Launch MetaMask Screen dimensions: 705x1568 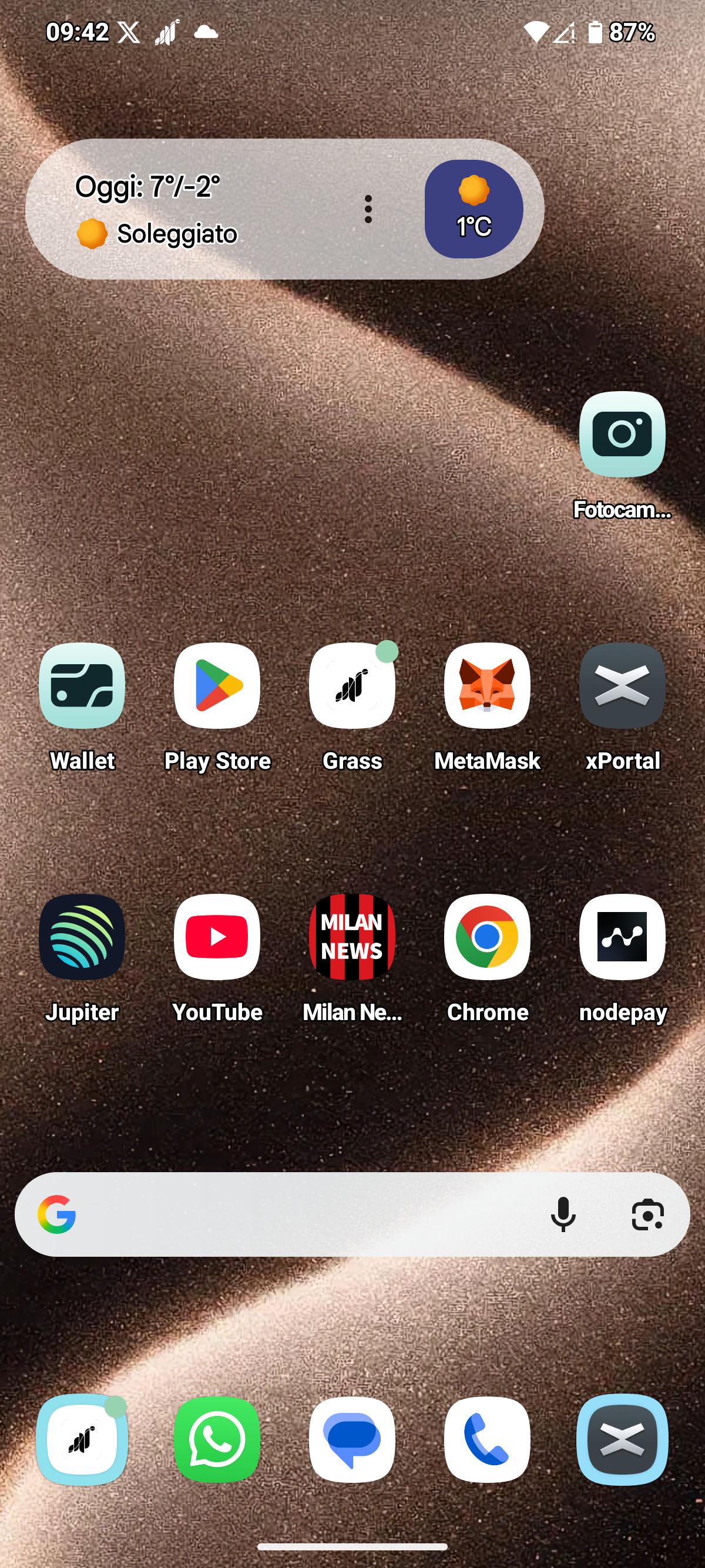(x=487, y=685)
